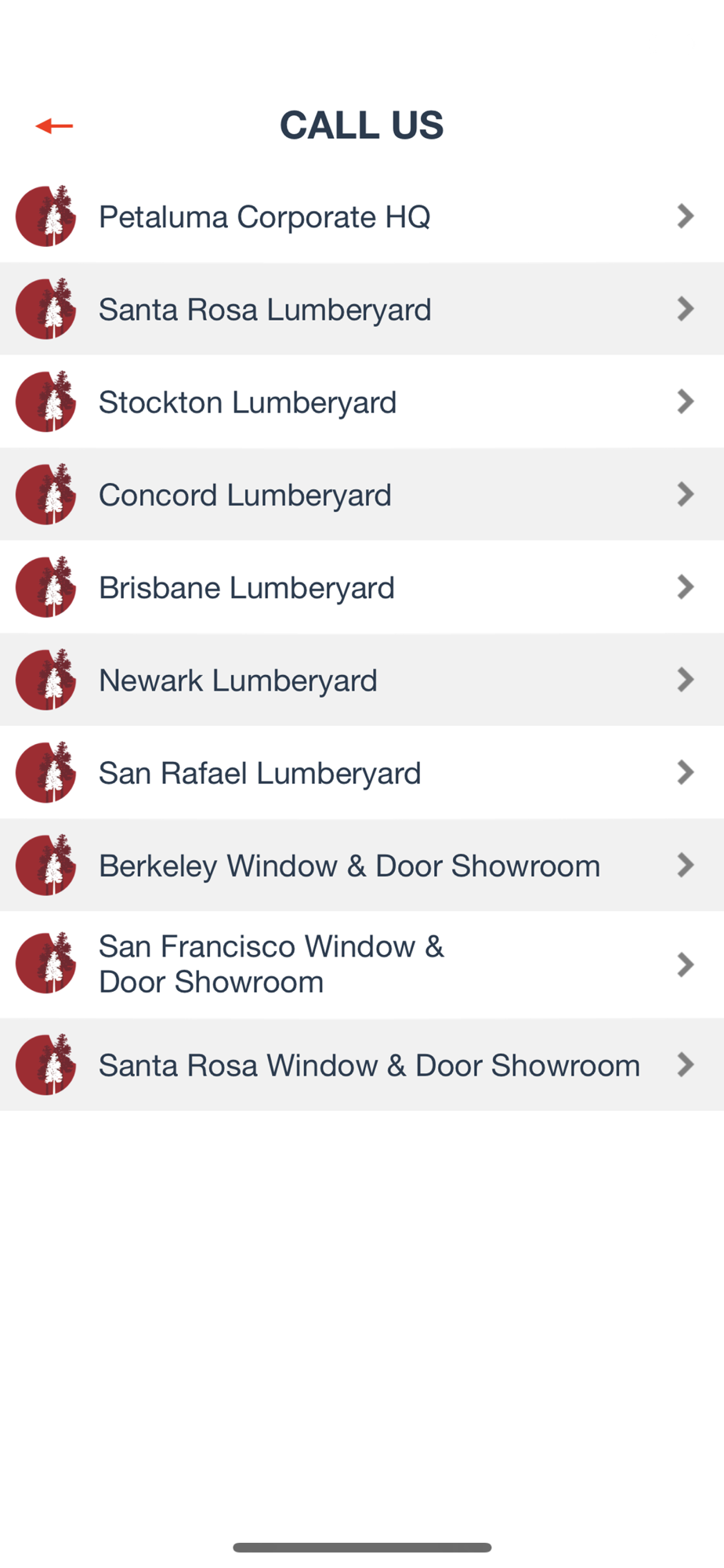Open Santa Rosa Window & Door Showroom

tap(360, 1065)
